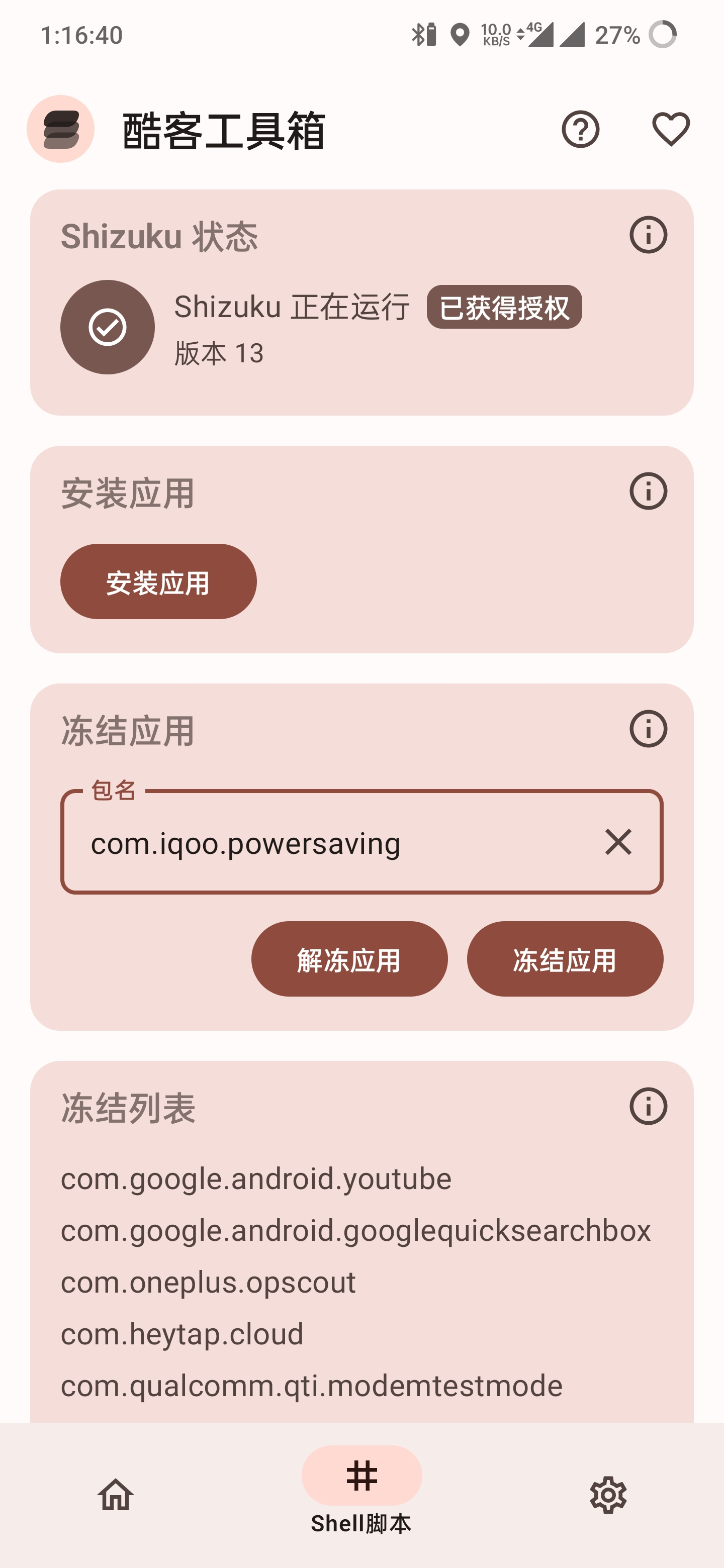The height and width of the screenshot is (1568, 724).
Task: Open info for 冻结应用 card
Action: pos(648,729)
